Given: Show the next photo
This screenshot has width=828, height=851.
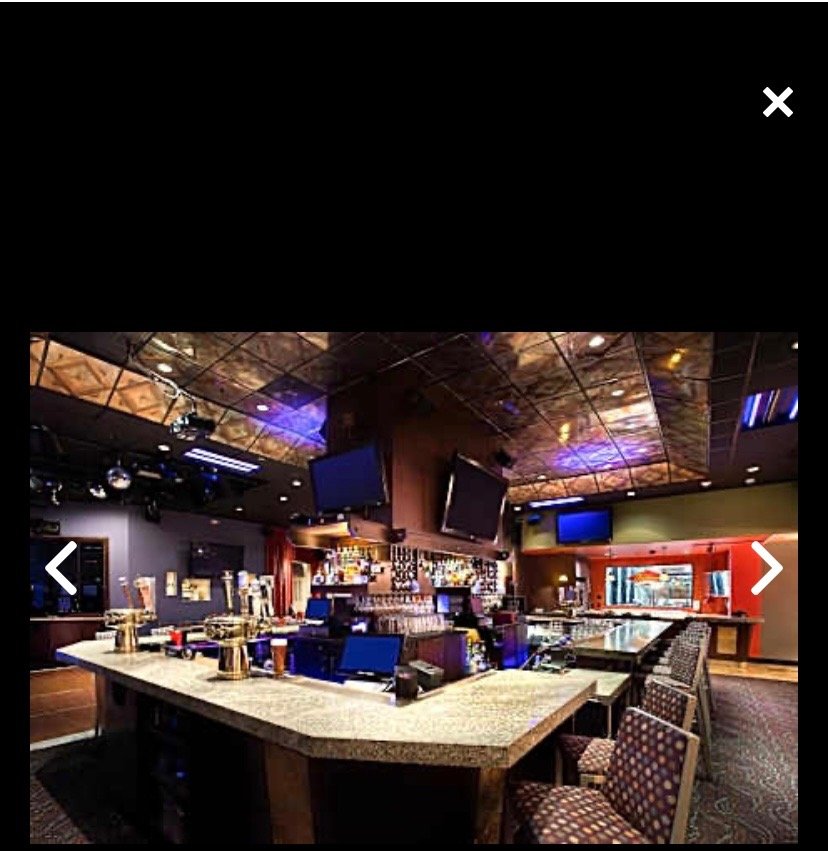Looking at the screenshot, I should click(766, 568).
